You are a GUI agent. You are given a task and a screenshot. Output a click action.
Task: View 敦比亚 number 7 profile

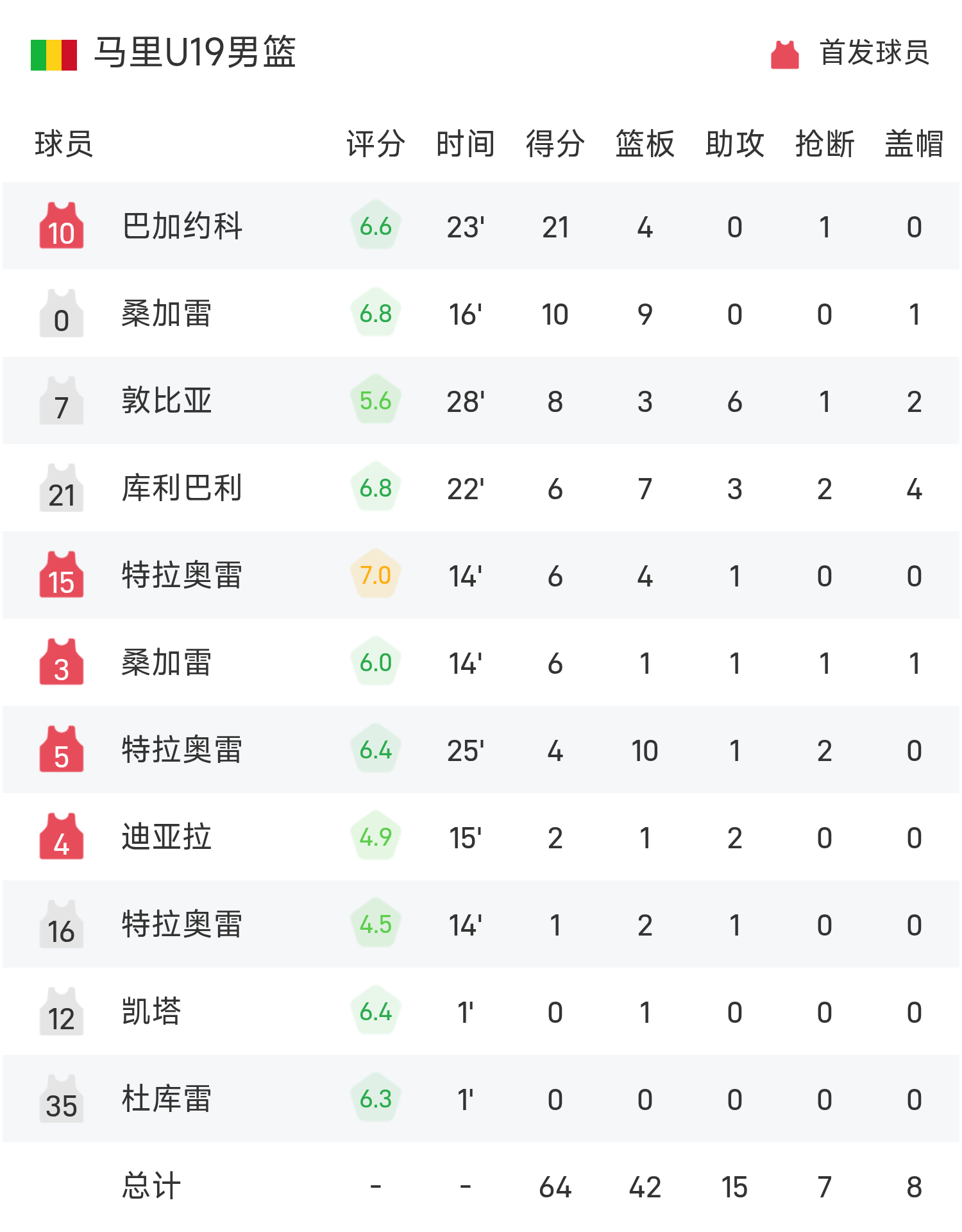[x=167, y=401]
